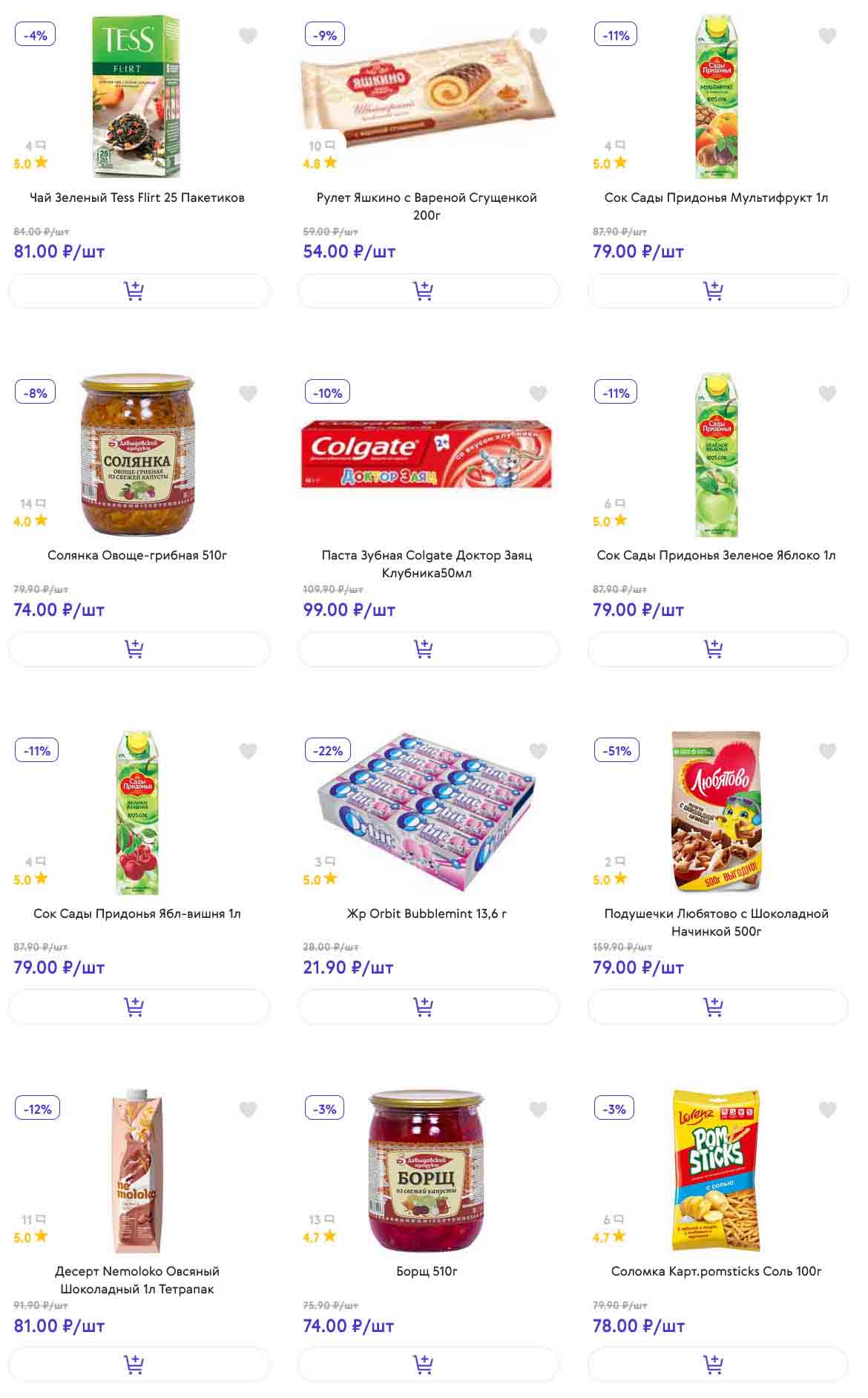Open Colgate Доктор Заяц toothpaste product
The height and width of the screenshot is (1398, 868).
[x=427, y=563]
